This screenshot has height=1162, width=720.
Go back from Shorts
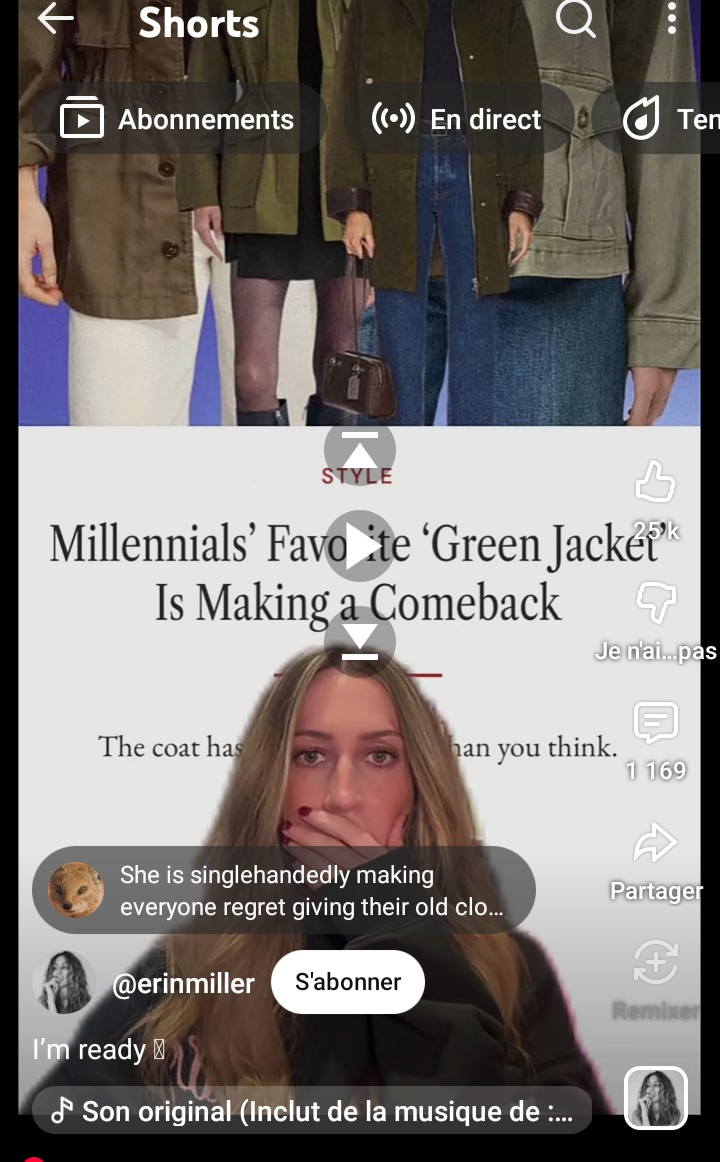point(55,19)
